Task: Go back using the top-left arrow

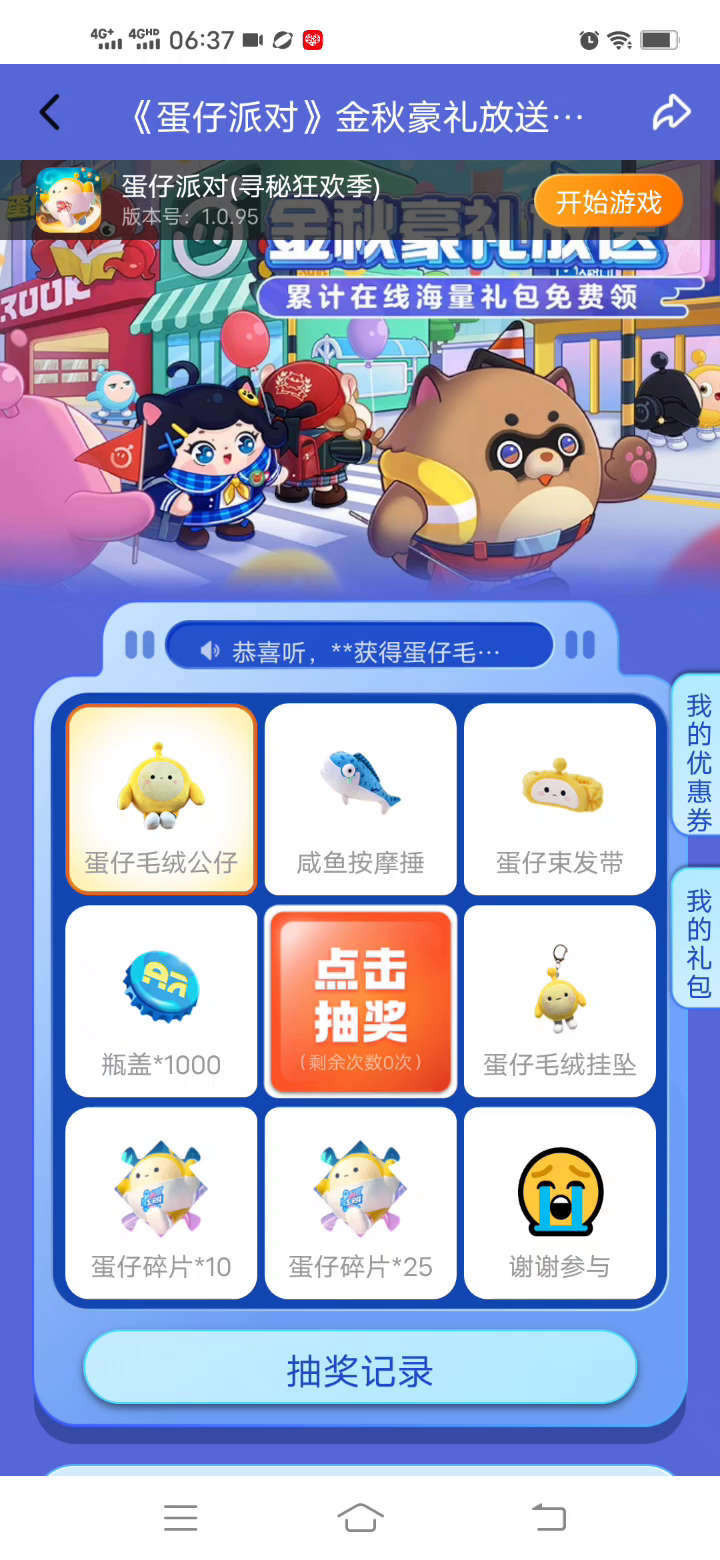Action: (50, 113)
